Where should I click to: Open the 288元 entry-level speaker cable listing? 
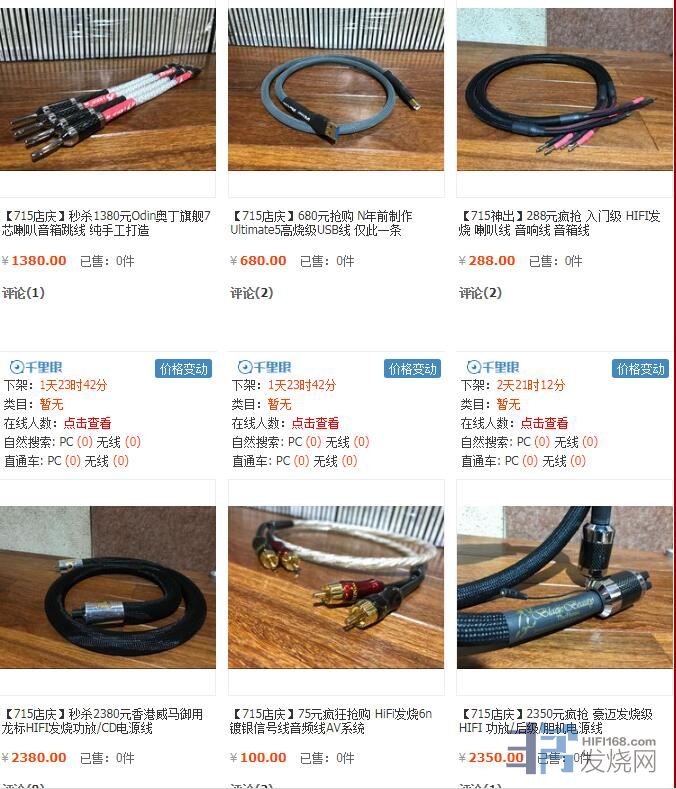(x=564, y=90)
